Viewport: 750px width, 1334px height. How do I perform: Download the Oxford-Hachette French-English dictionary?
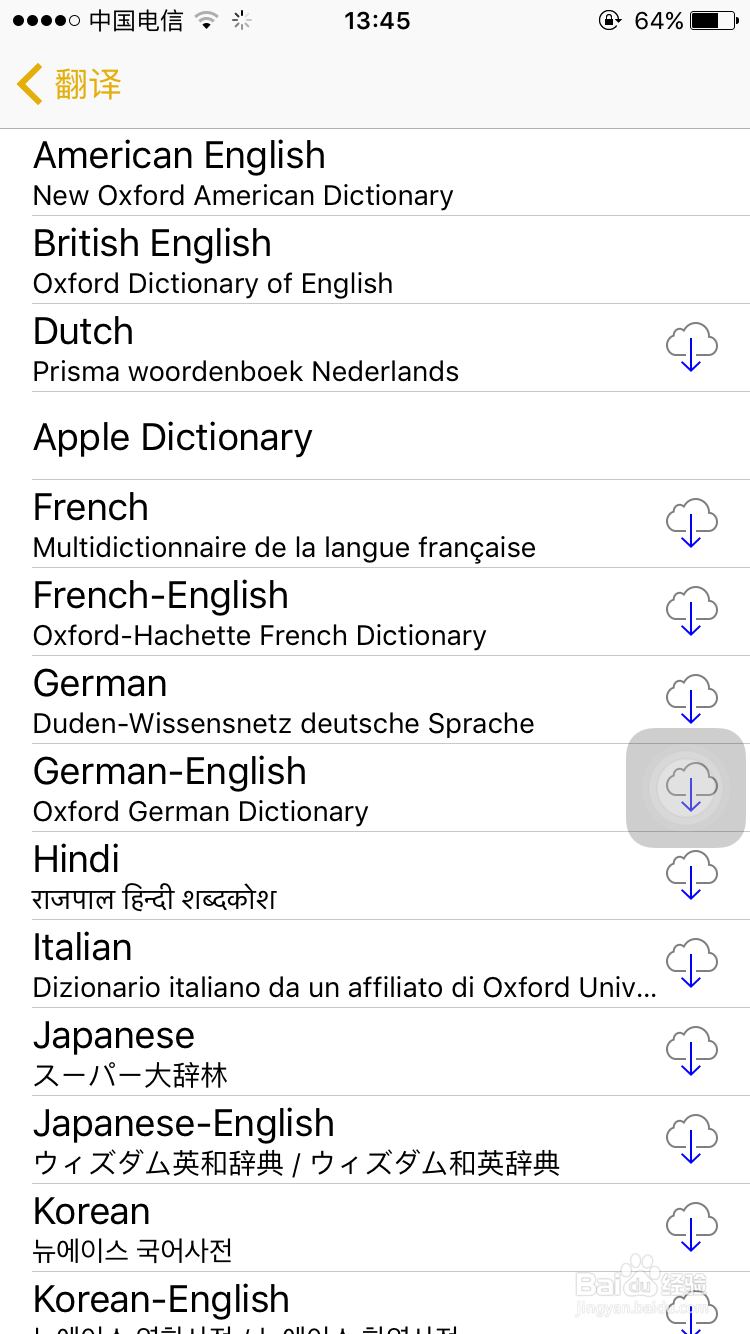pyautogui.click(x=690, y=608)
